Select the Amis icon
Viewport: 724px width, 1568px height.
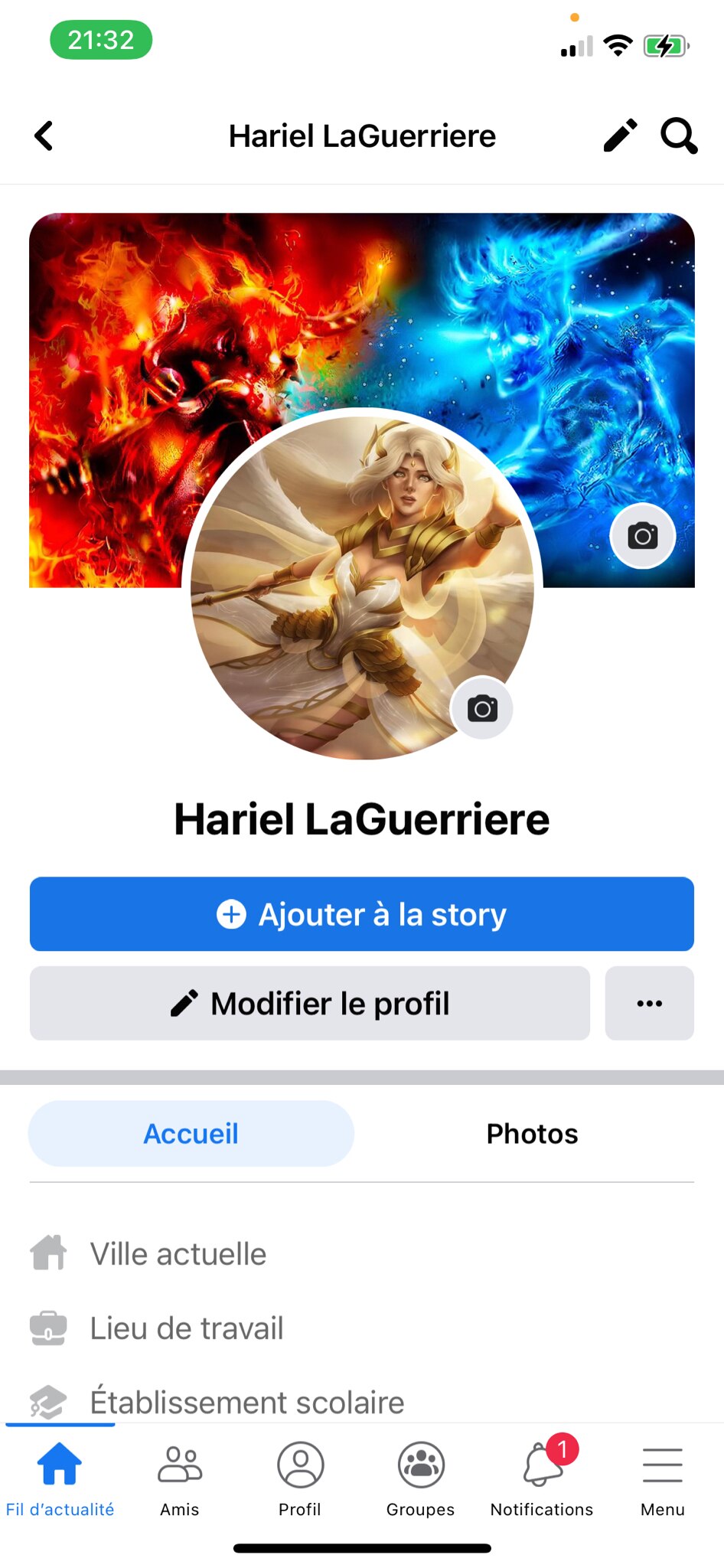(179, 1464)
